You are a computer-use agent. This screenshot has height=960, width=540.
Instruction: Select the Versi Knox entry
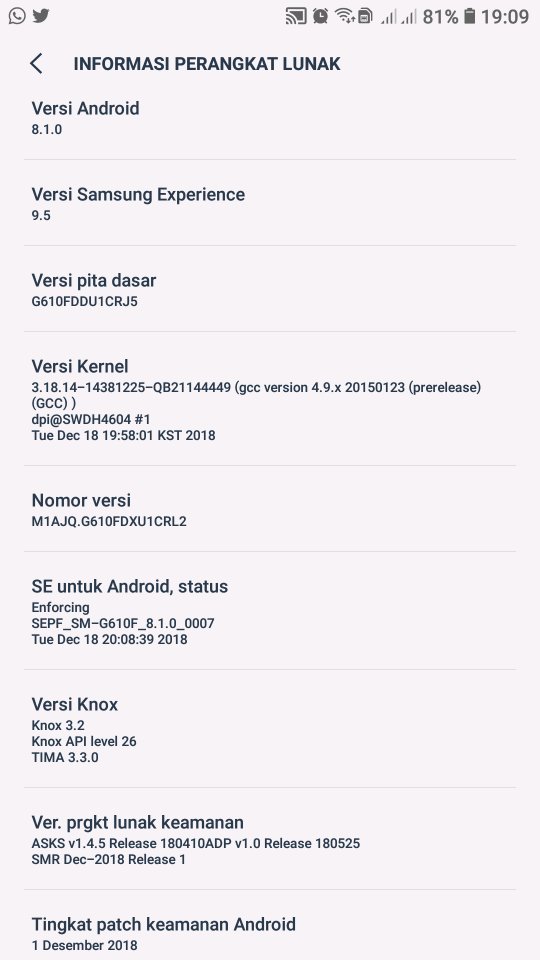[x=270, y=729]
